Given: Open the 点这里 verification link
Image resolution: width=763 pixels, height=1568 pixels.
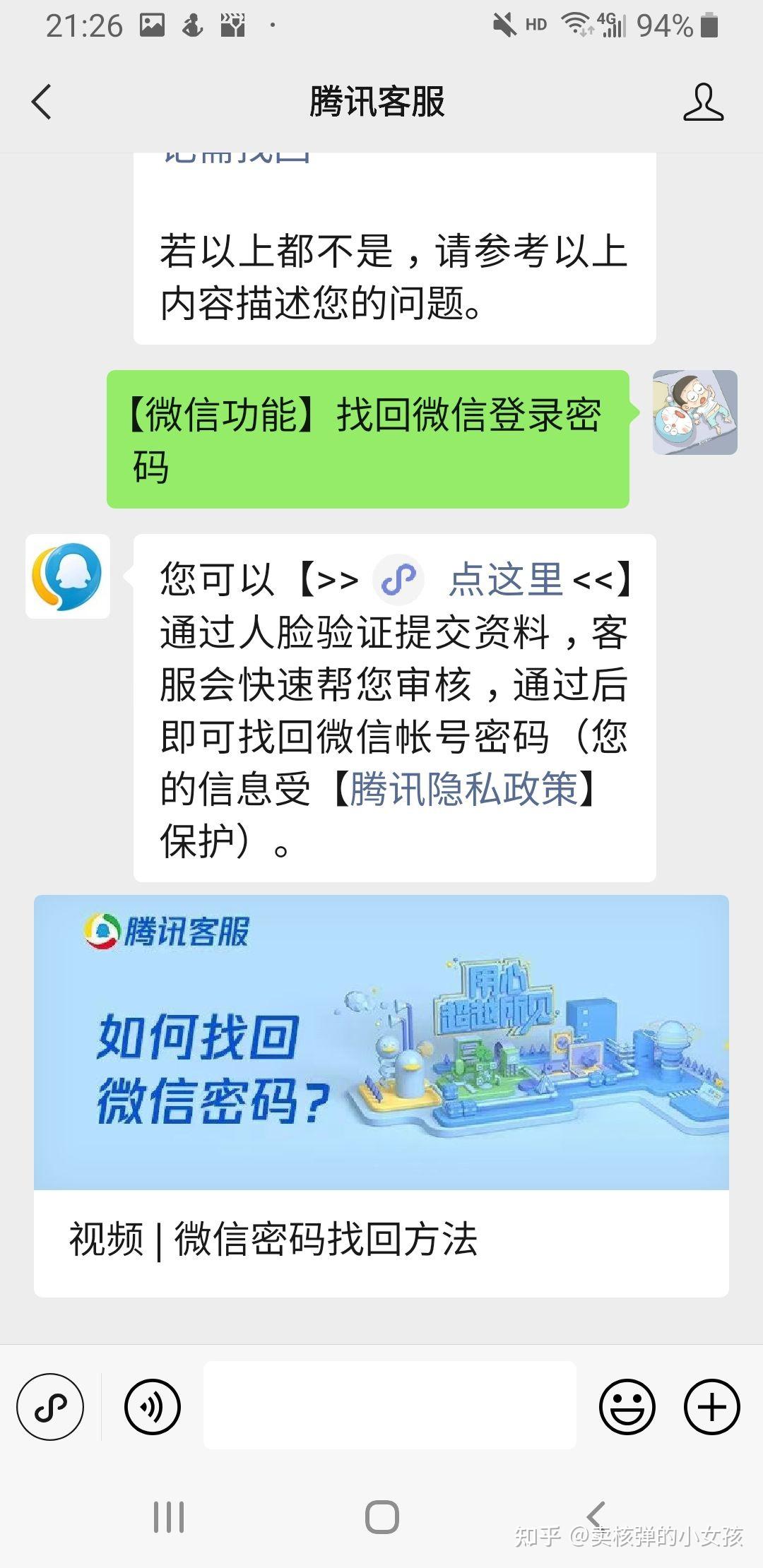Looking at the screenshot, I should point(504,581).
